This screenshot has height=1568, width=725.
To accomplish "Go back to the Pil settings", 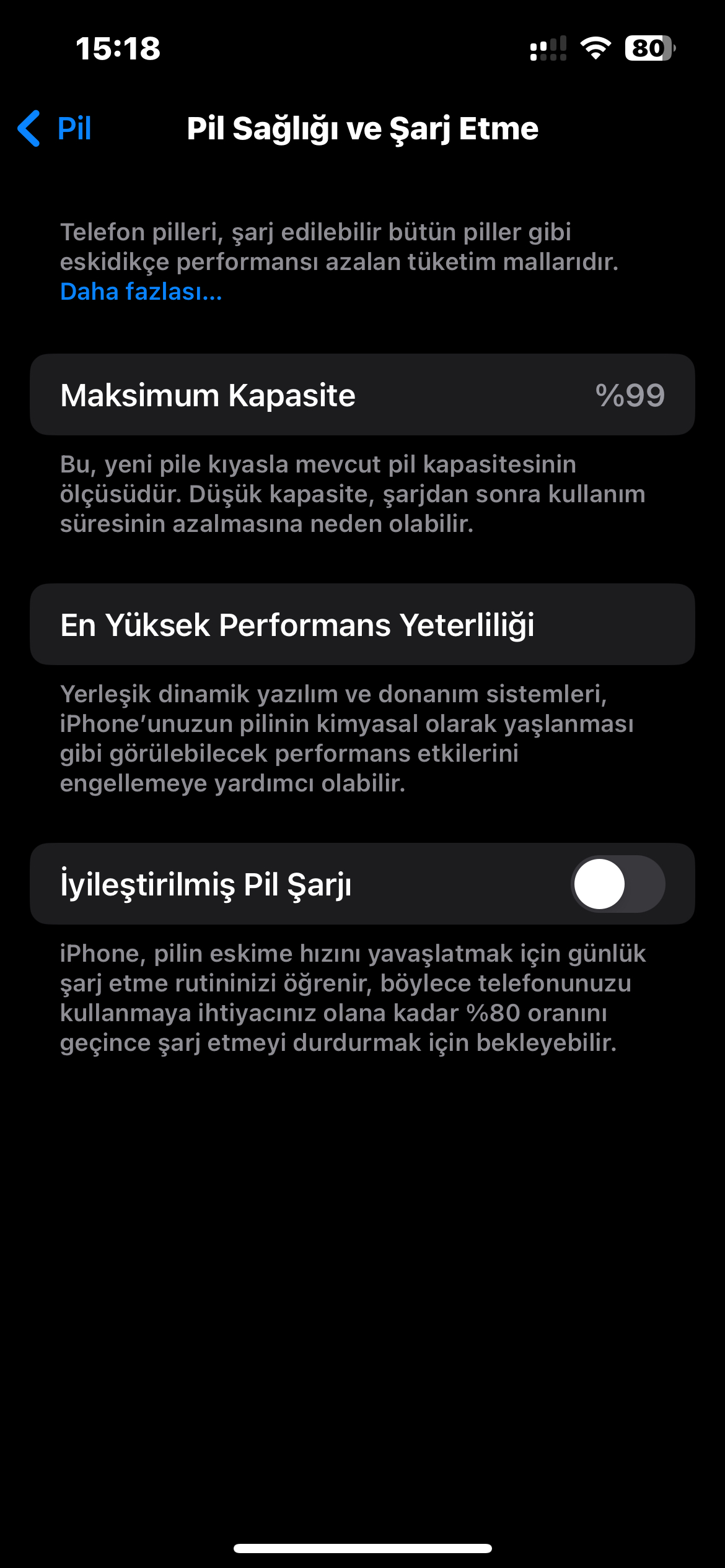I will (x=55, y=129).
